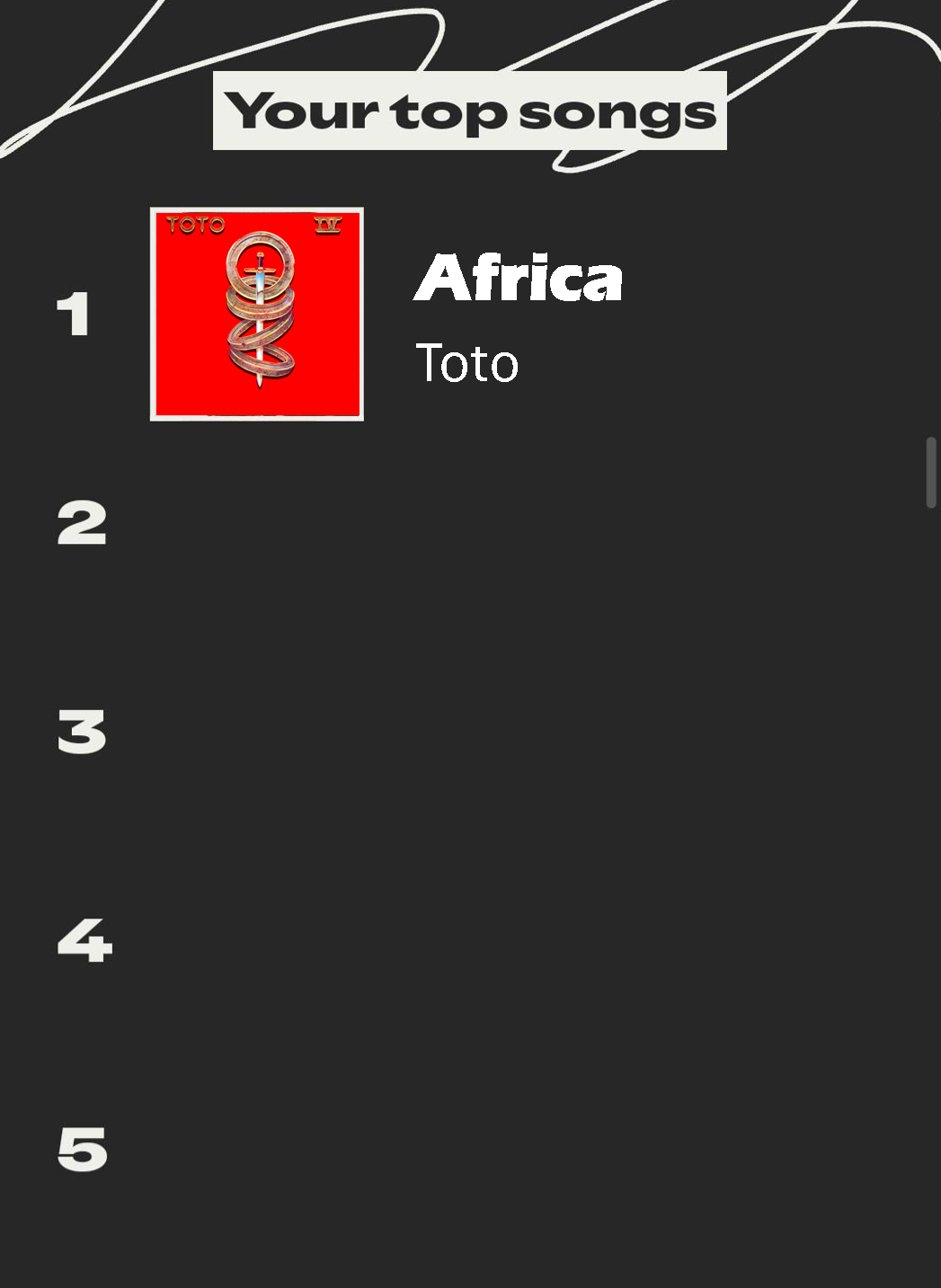Open the Africa by Toto song

(517, 279)
